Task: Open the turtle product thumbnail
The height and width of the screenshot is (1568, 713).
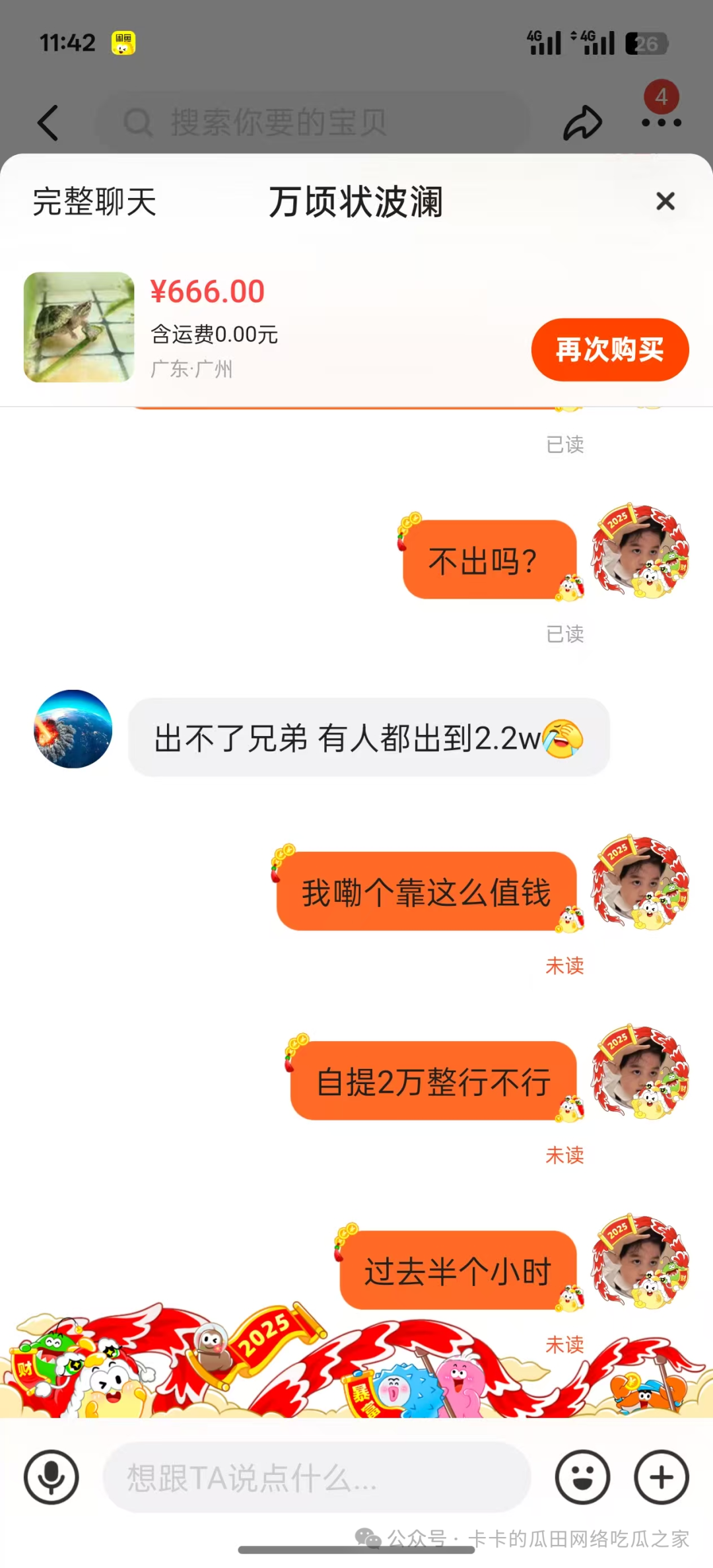Action: click(79, 327)
